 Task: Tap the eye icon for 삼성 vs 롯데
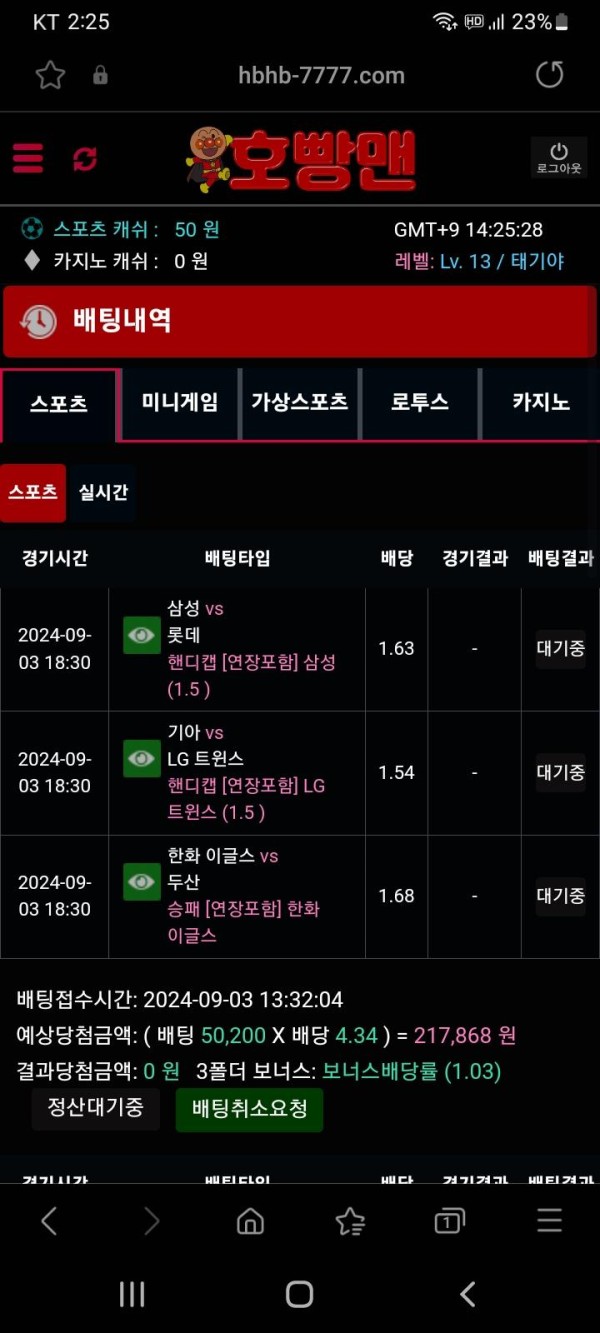click(x=142, y=635)
